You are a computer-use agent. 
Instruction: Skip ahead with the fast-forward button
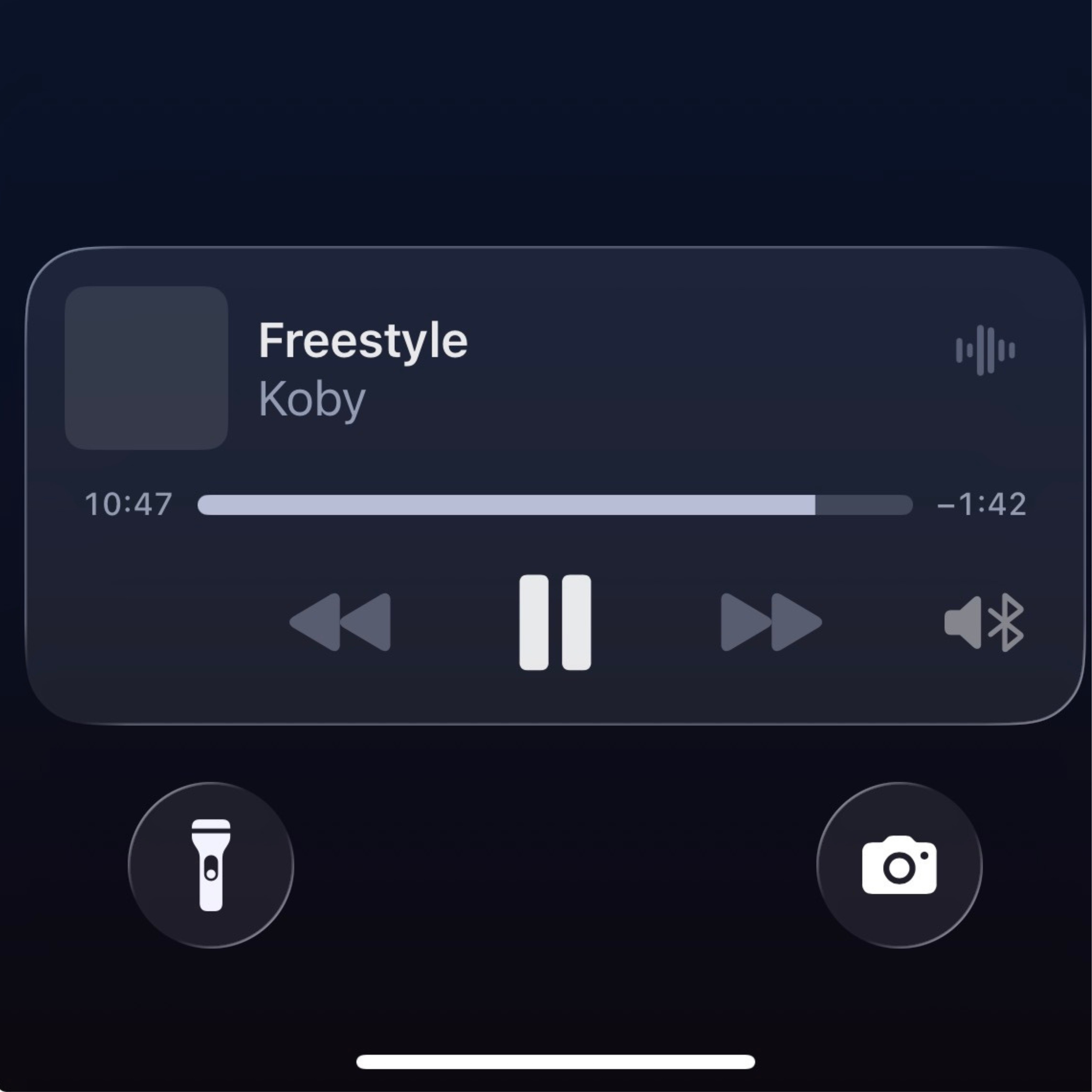[x=770, y=622]
